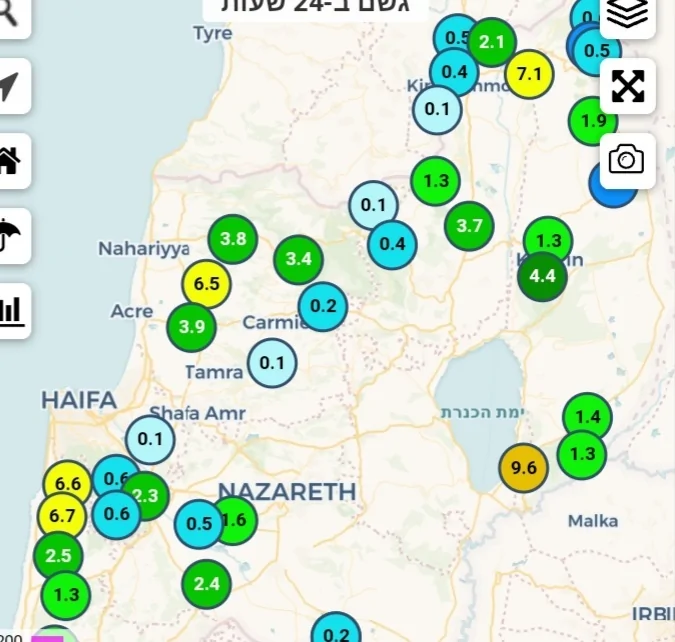View the dark green 4.4 station marker
The height and width of the screenshot is (642, 675).
542,277
